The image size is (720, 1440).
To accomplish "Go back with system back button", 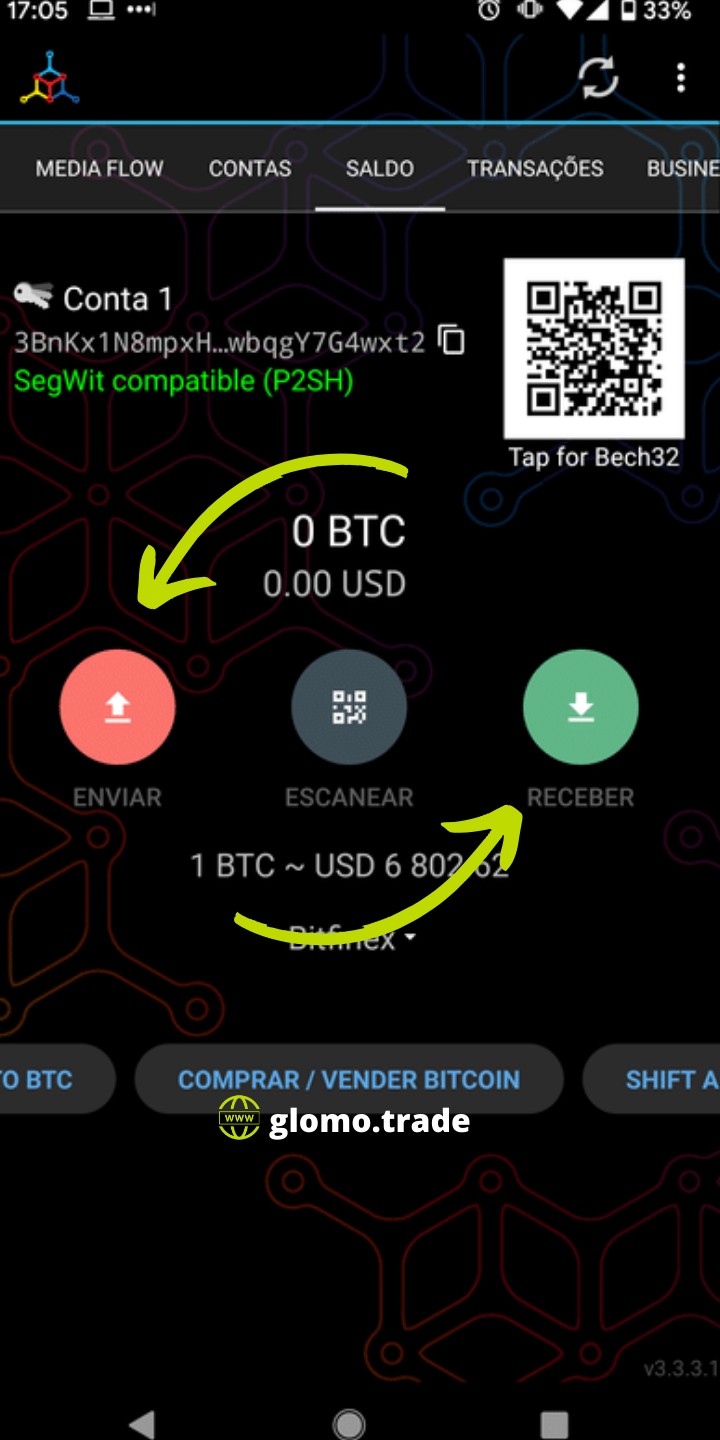I will click(143, 1422).
